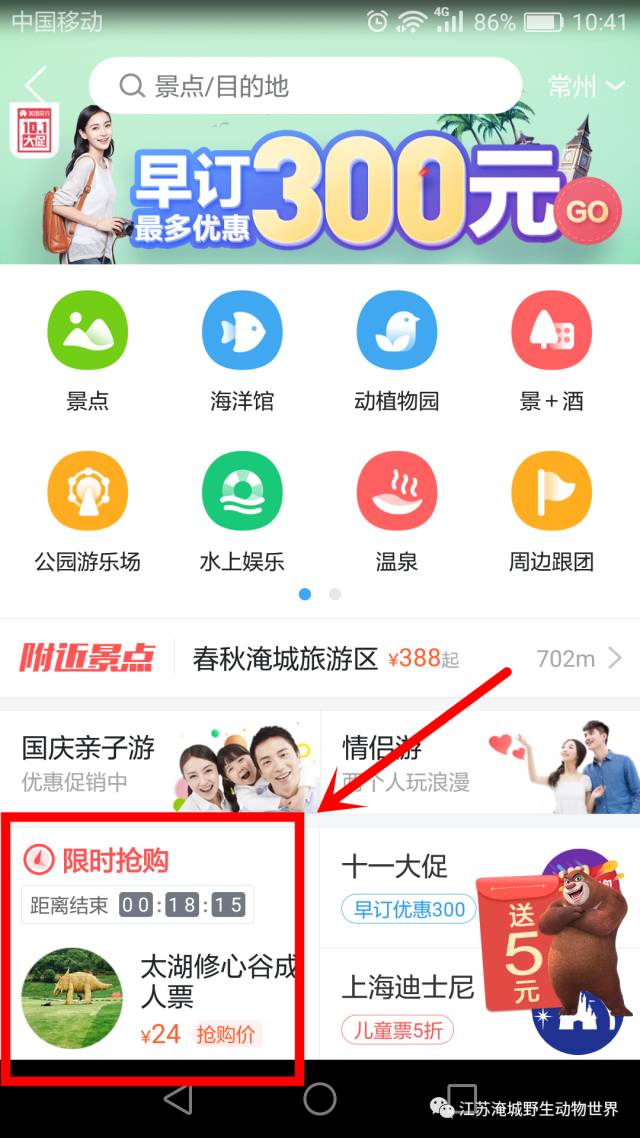Open the 国庆亲子游 promotion card
Image resolution: width=640 pixels, height=1138 pixels.
coord(160,763)
